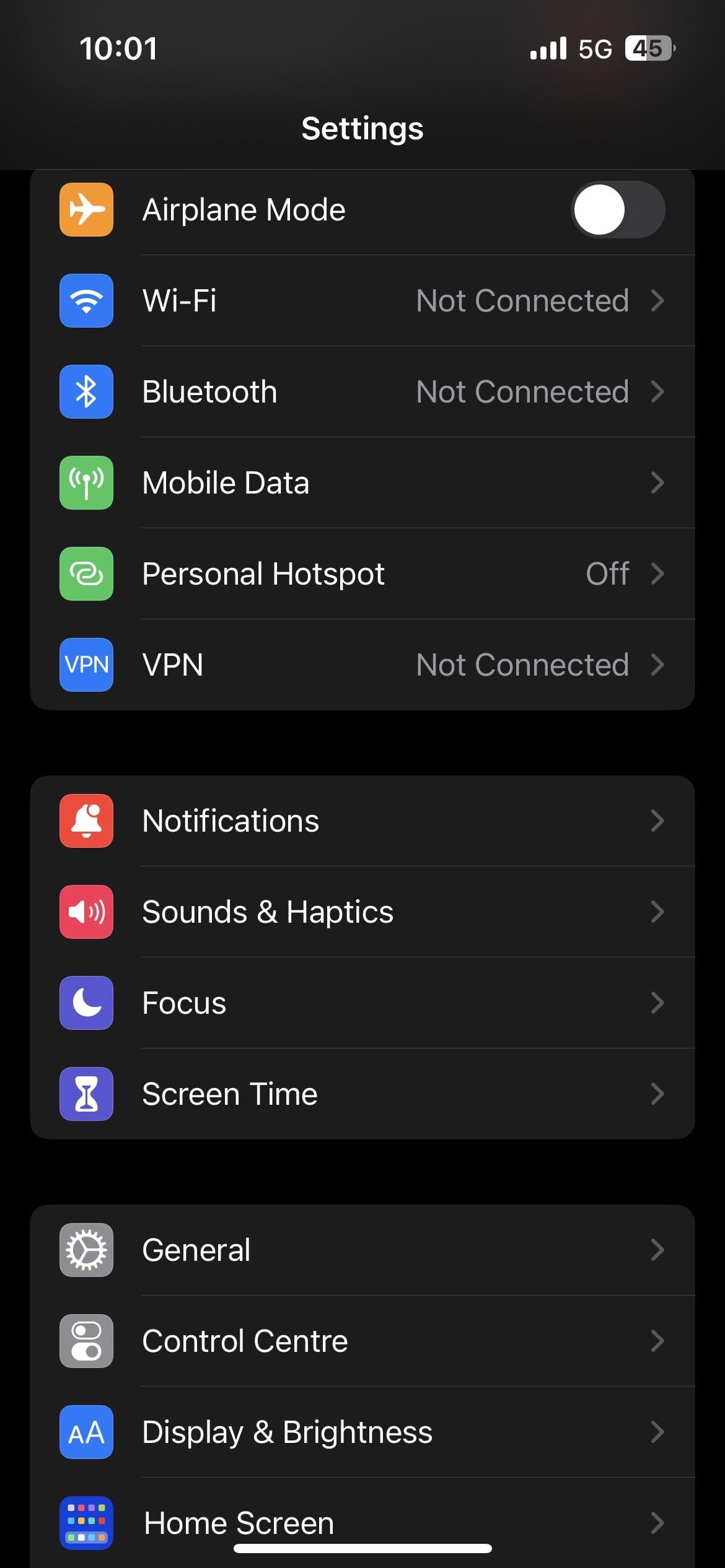725x1568 pixels.
Task: Open Wi-Fi settings via its chevron
Action: pos(658,300)
